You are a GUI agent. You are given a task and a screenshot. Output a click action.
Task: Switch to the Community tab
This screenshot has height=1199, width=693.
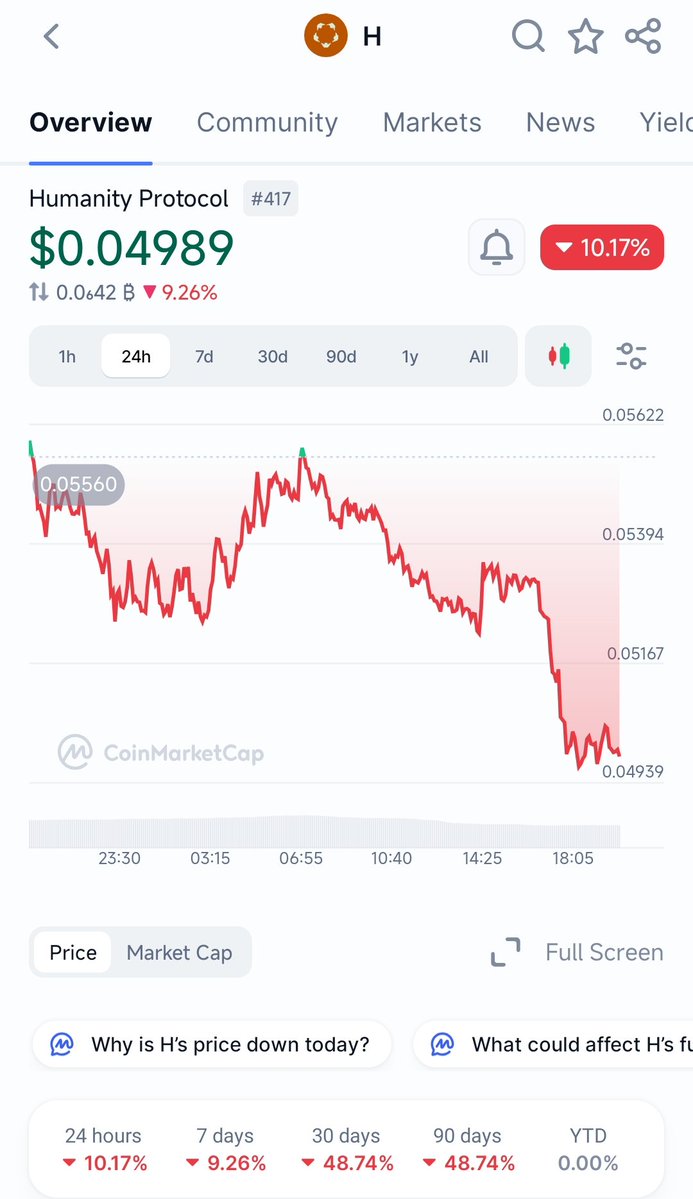click(267, 122)
